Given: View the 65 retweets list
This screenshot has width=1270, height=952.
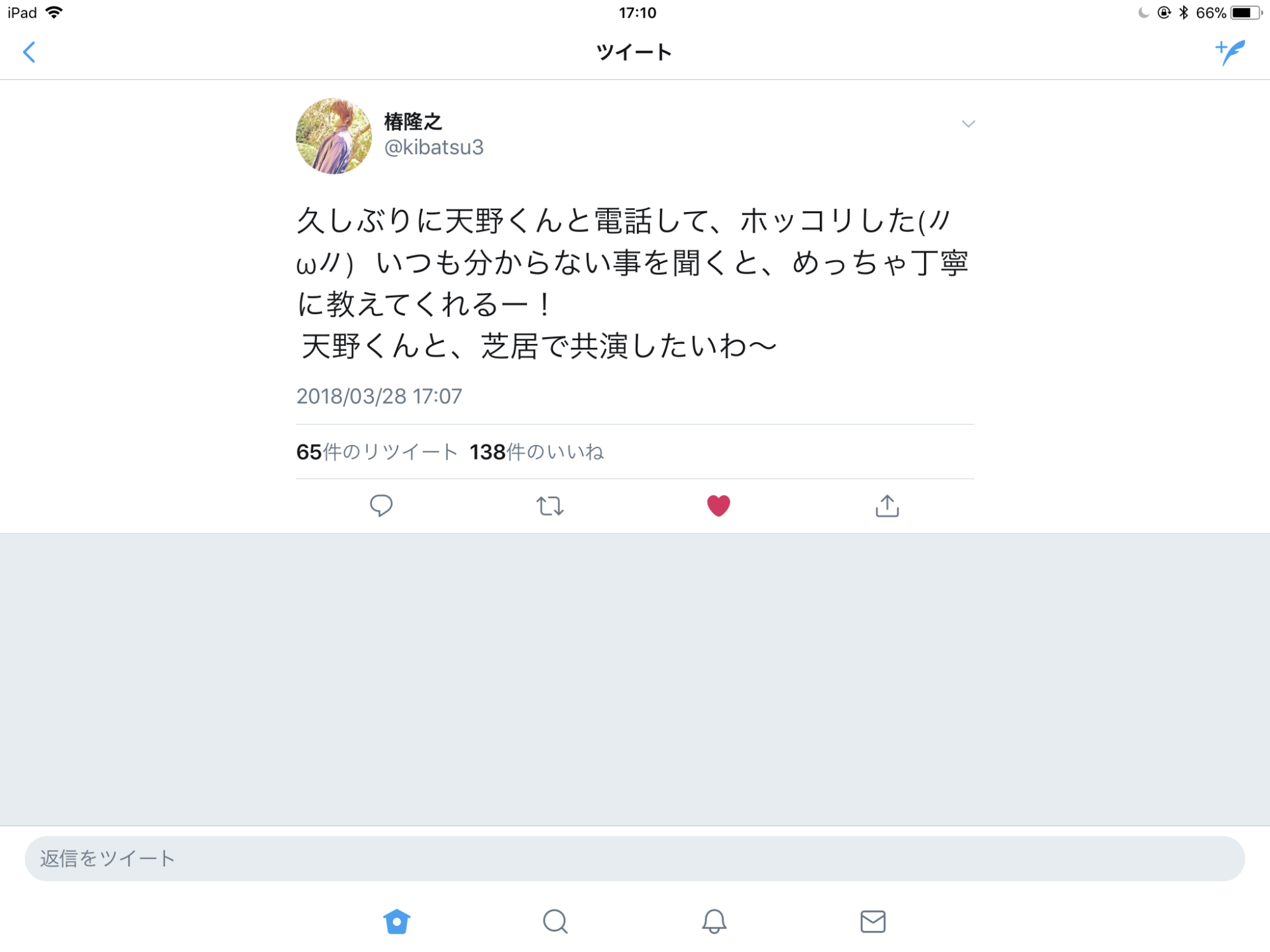Looking at the screenshot, I should coord(377,452).
